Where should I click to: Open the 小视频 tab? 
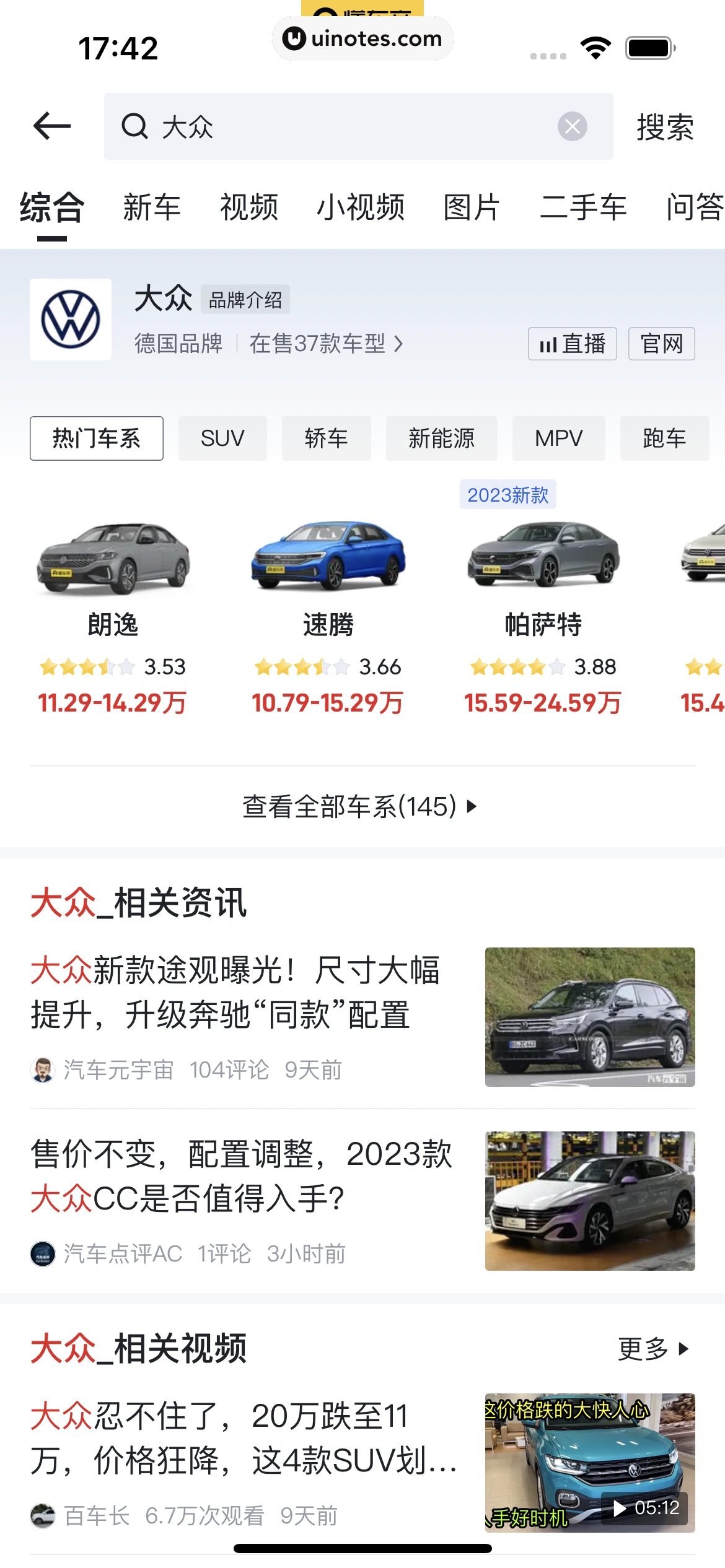pyautogui.click(x=361, y=207)
